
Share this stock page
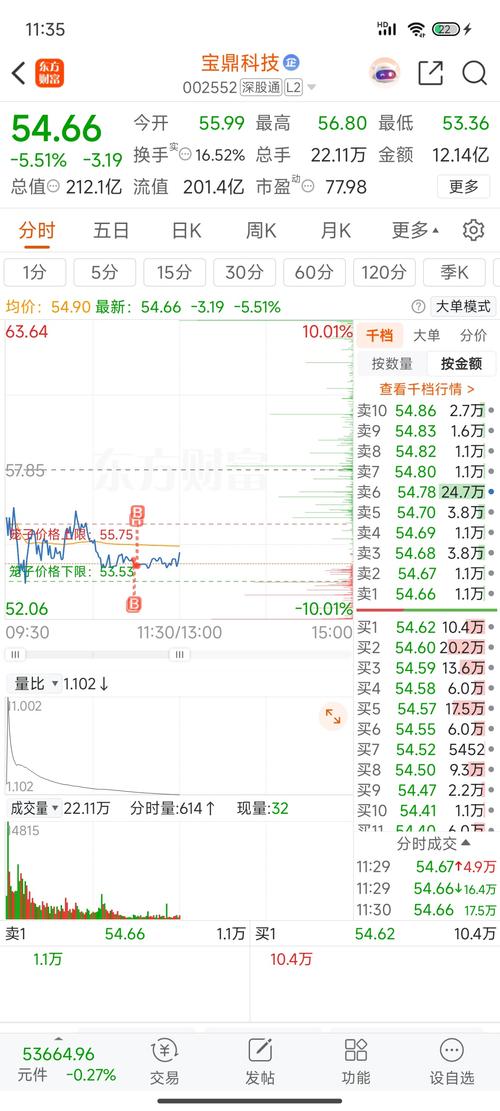[x=431, y=73]
